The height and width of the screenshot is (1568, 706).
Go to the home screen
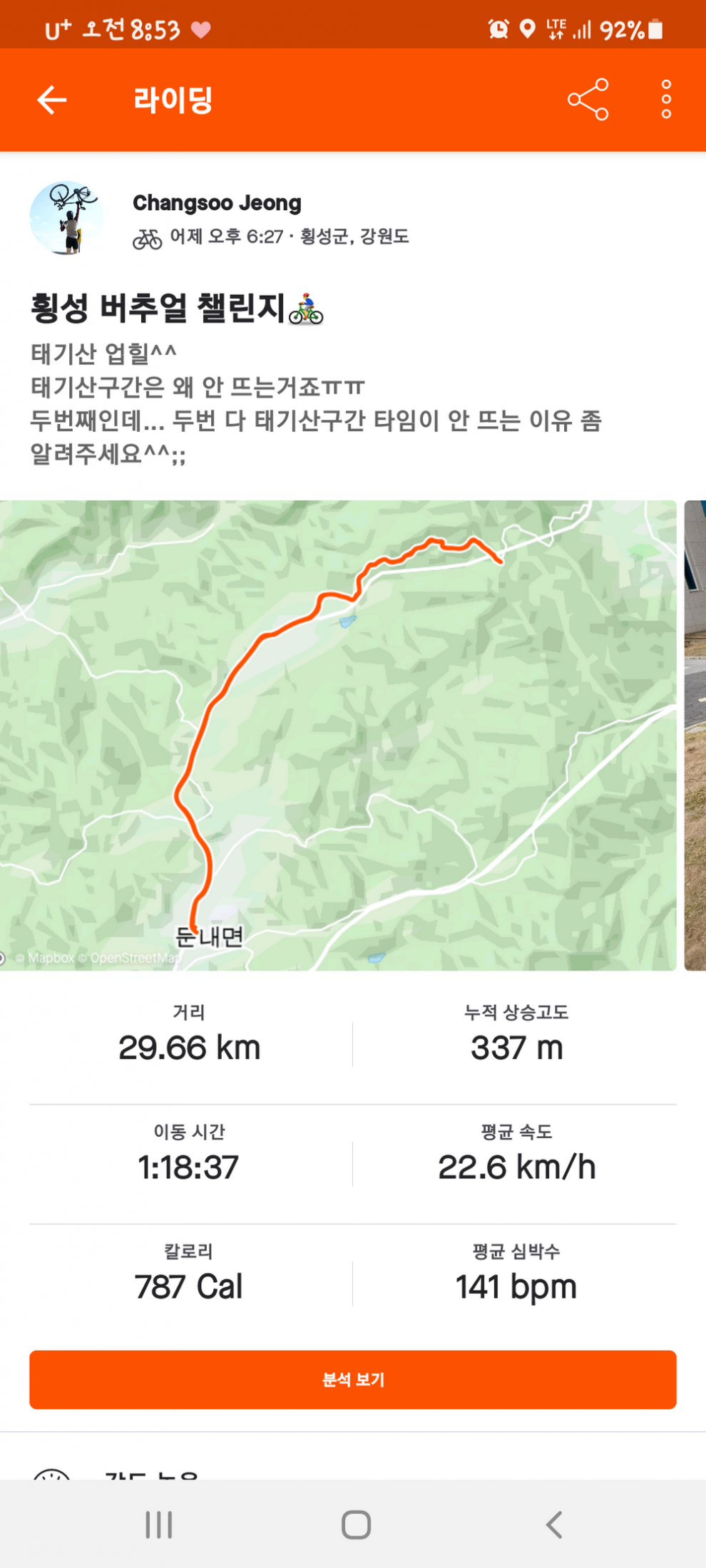tap(356, 1525)
